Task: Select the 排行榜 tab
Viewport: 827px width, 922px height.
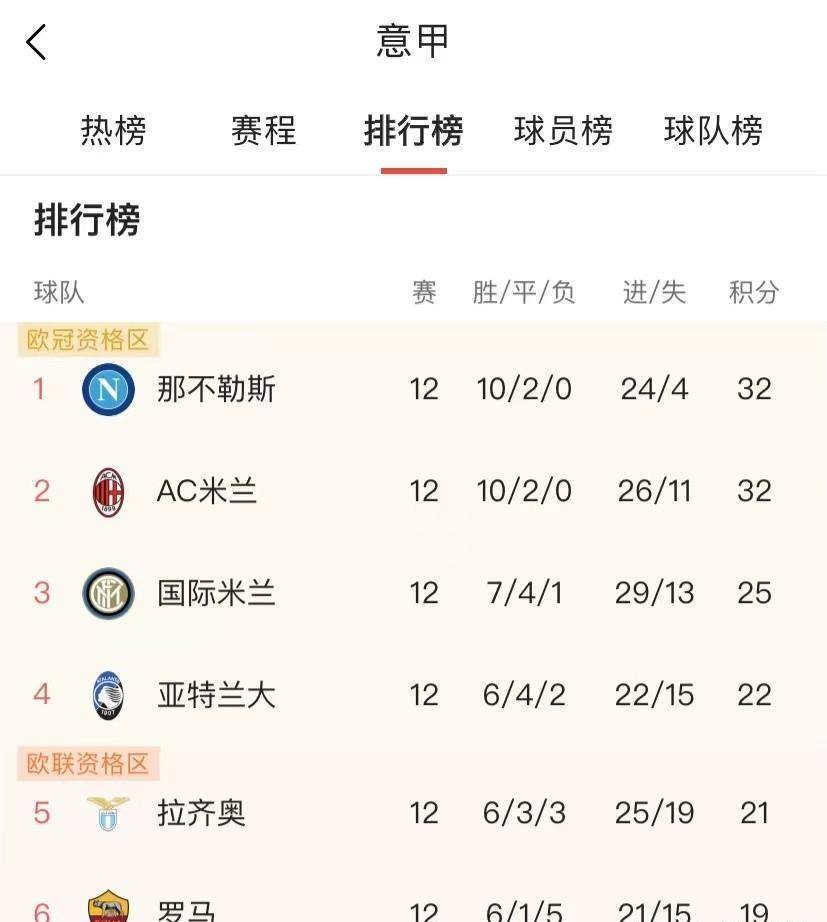Action: pyautogui.click(x=413, y=131)
